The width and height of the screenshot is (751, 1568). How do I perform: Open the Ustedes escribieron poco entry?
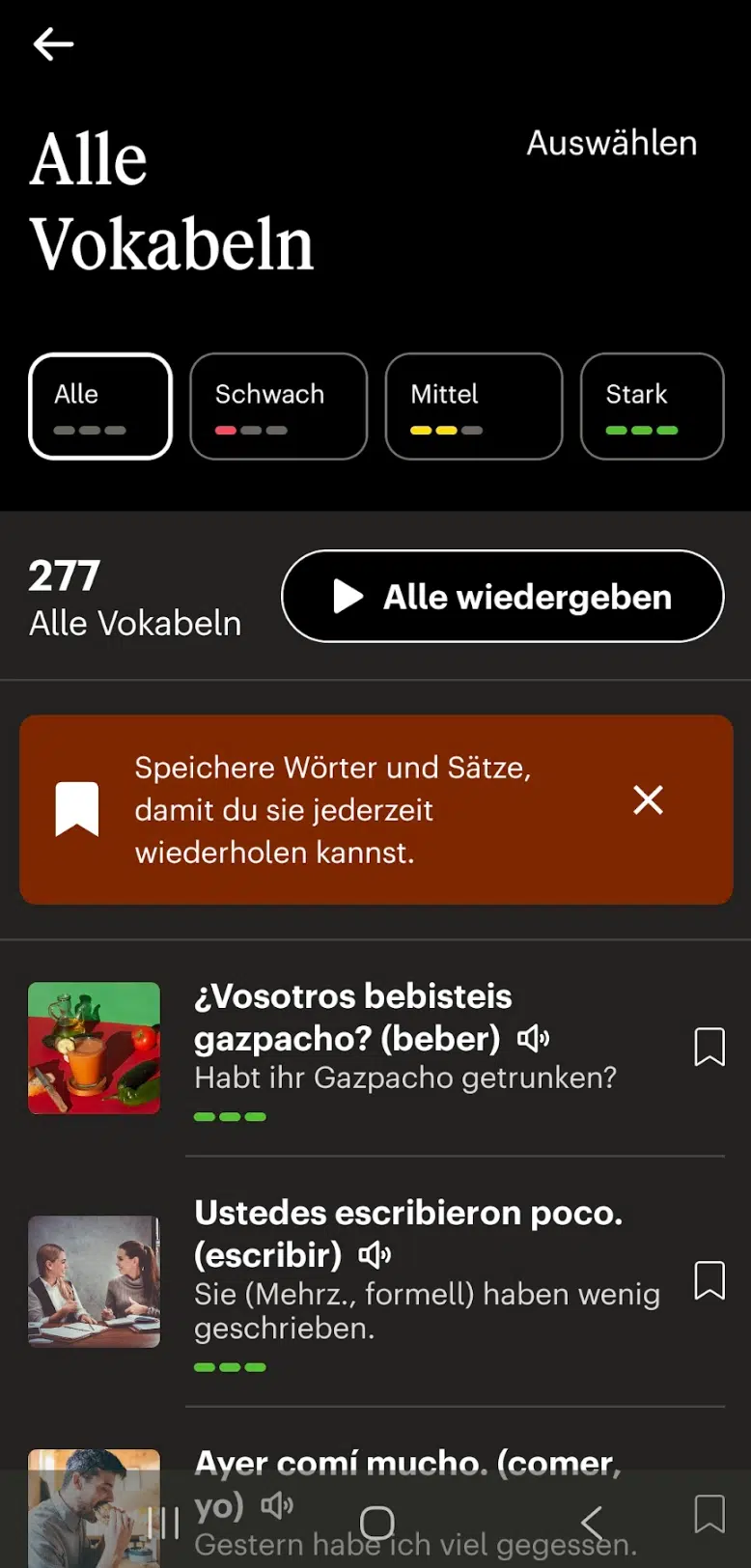376,1281
